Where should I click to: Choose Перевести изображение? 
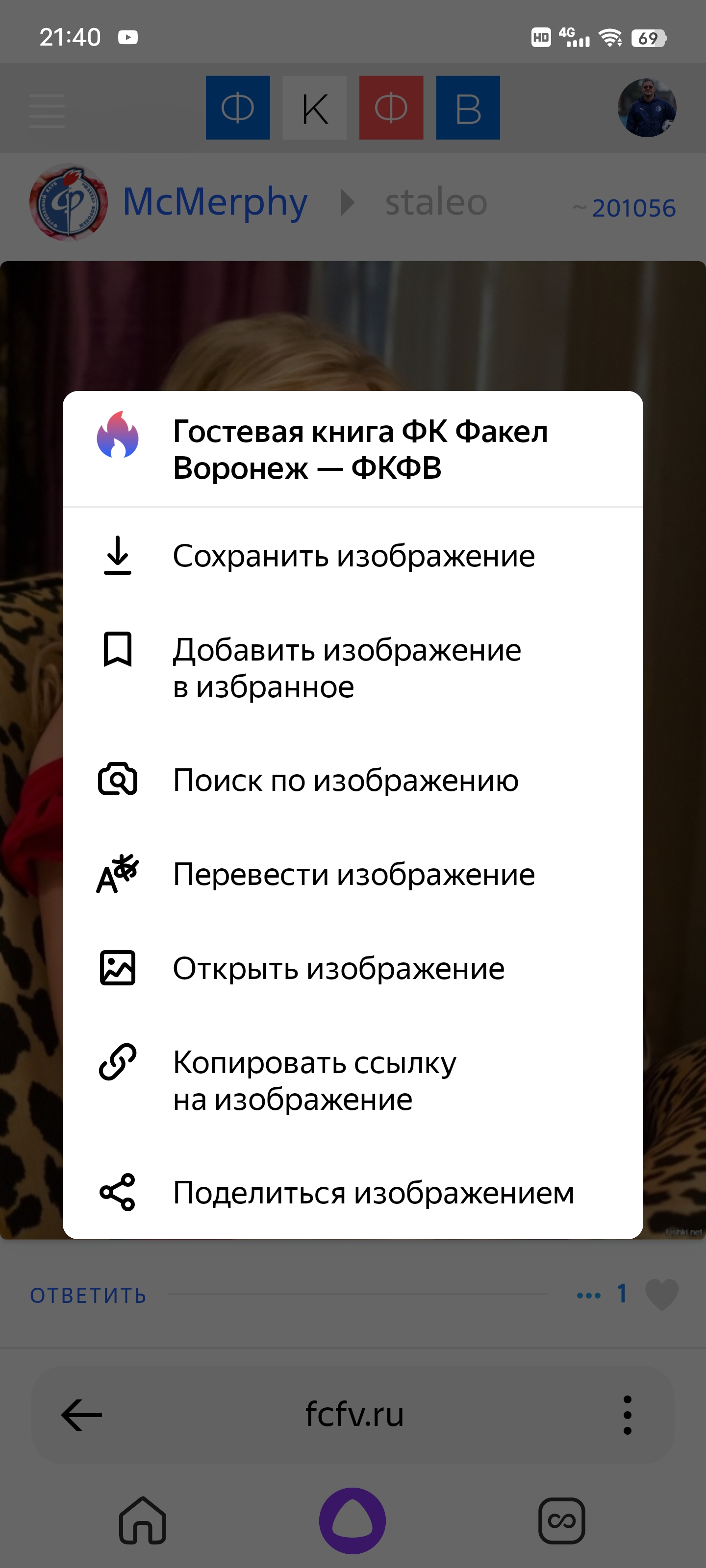point(353,874)
